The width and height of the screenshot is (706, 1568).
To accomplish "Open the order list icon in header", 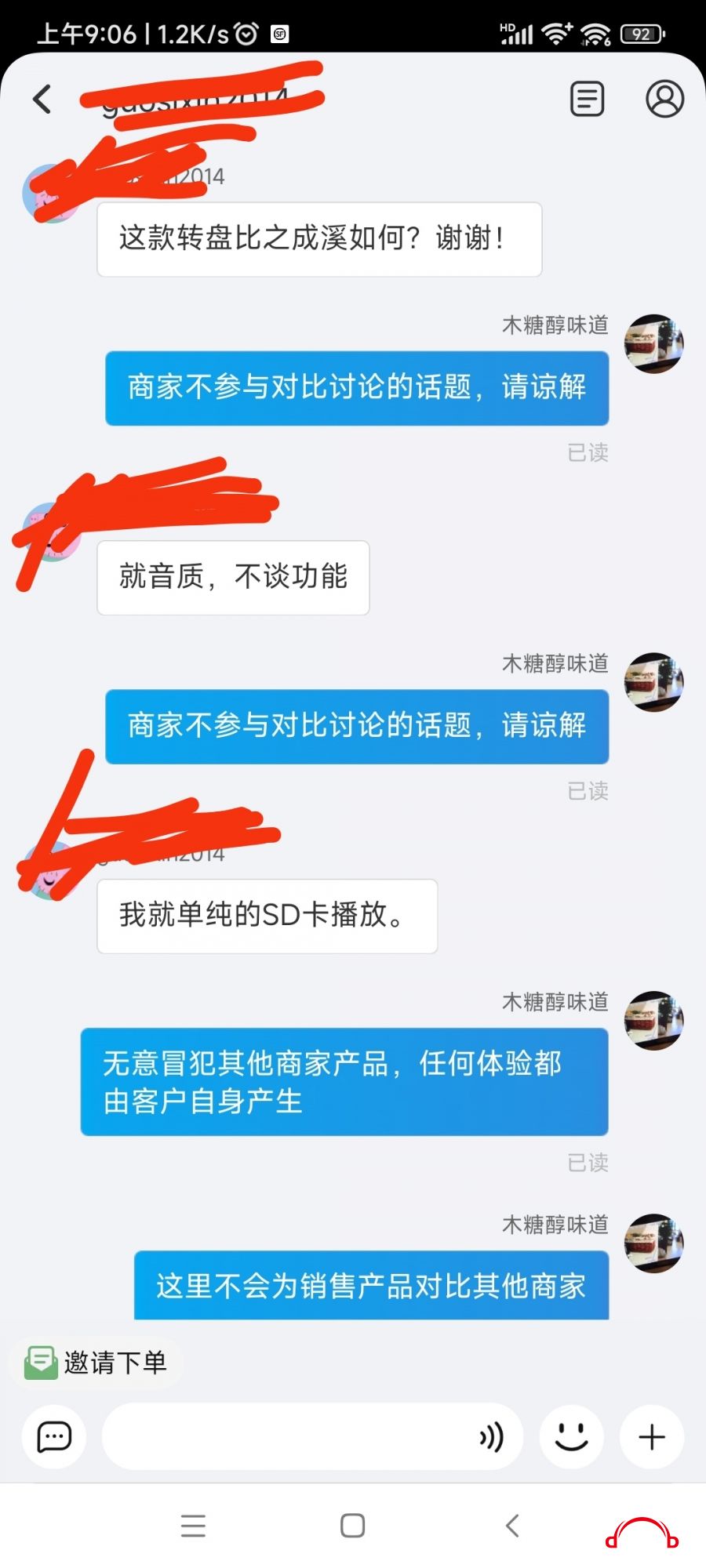I will coord(587,99).
